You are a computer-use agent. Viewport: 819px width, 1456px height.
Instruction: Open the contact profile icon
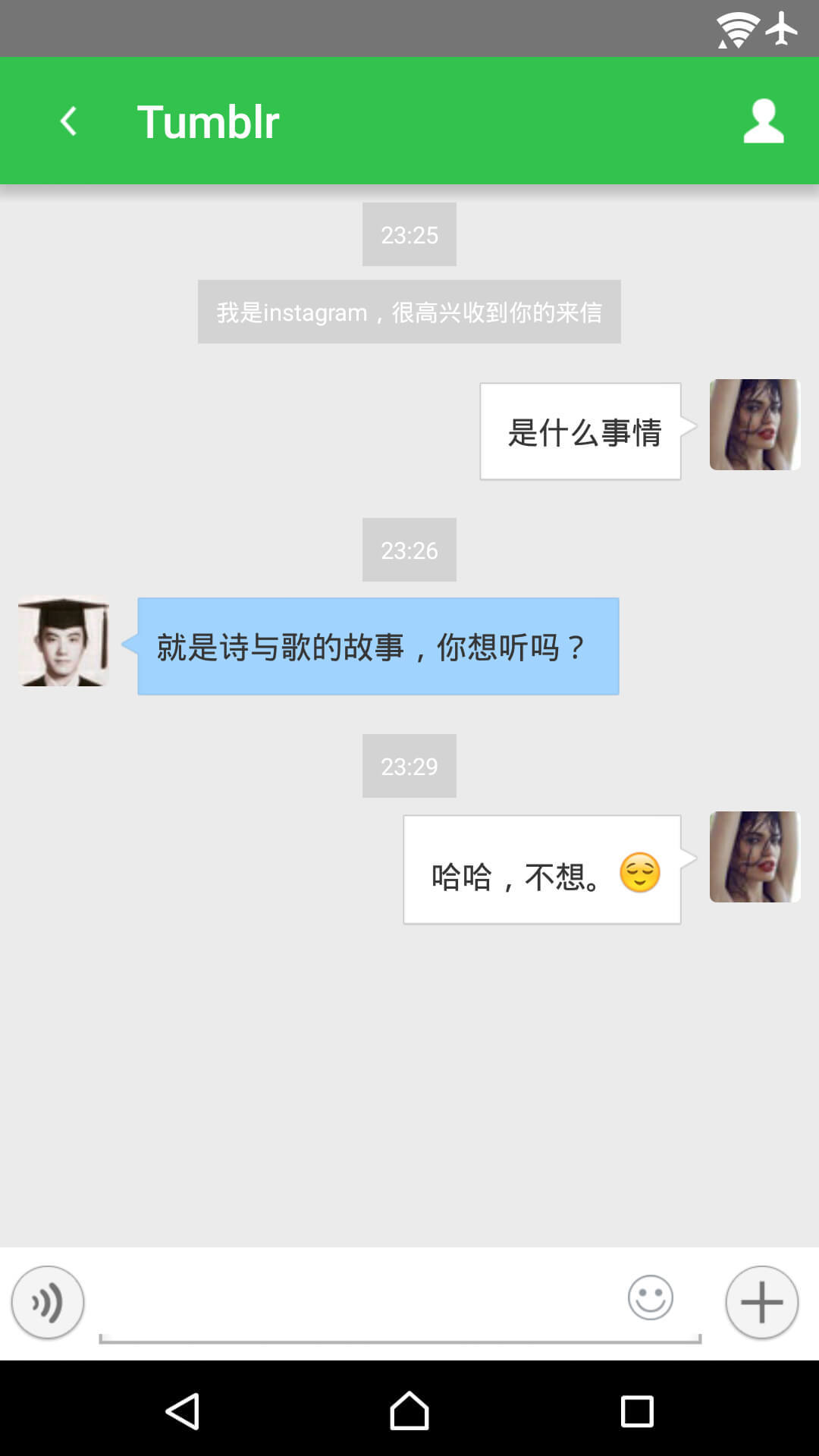click(763, 121)
